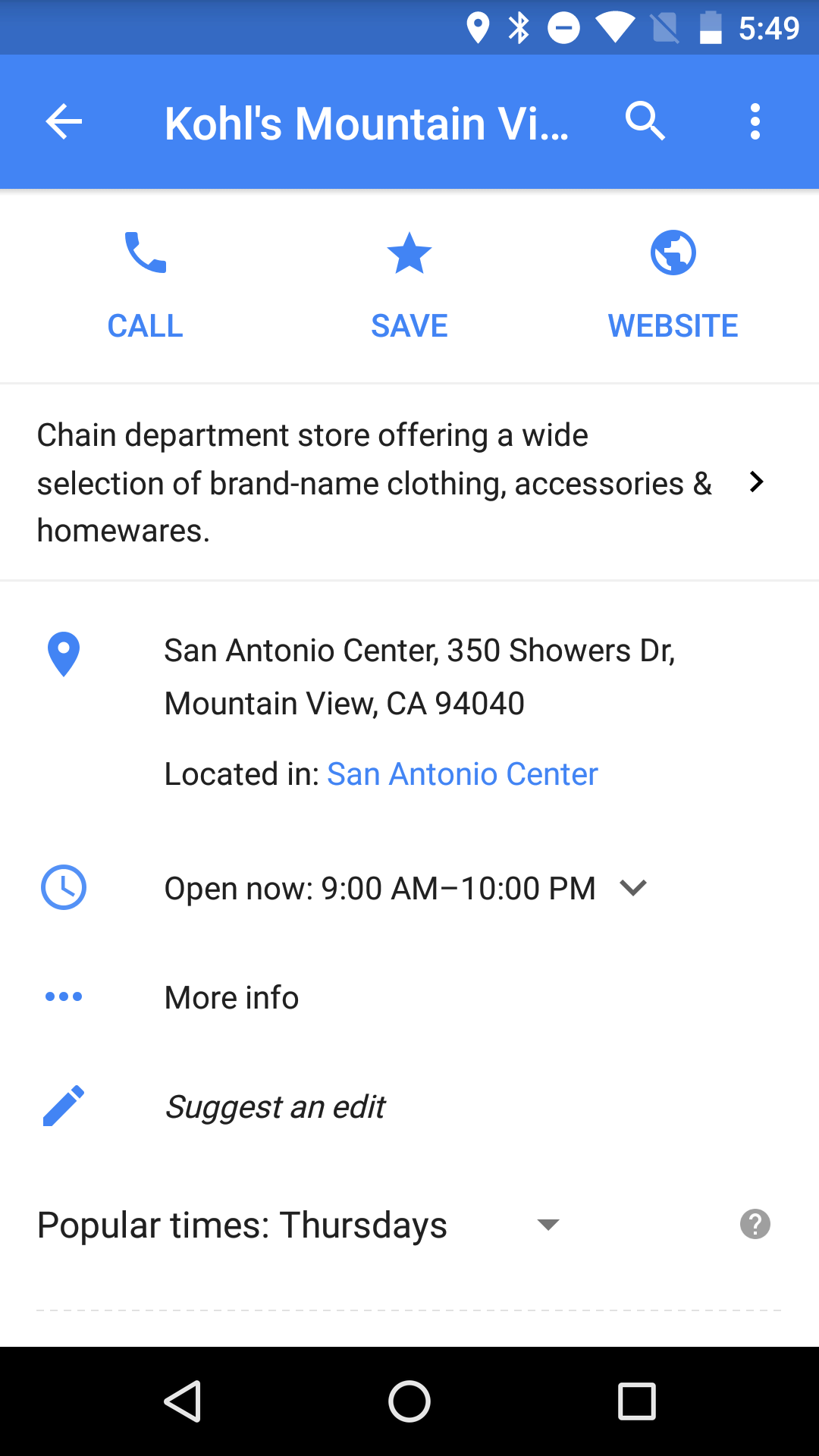Call Kohl's Mountain View
This screenshot has width=819, height=1456.
145,286
